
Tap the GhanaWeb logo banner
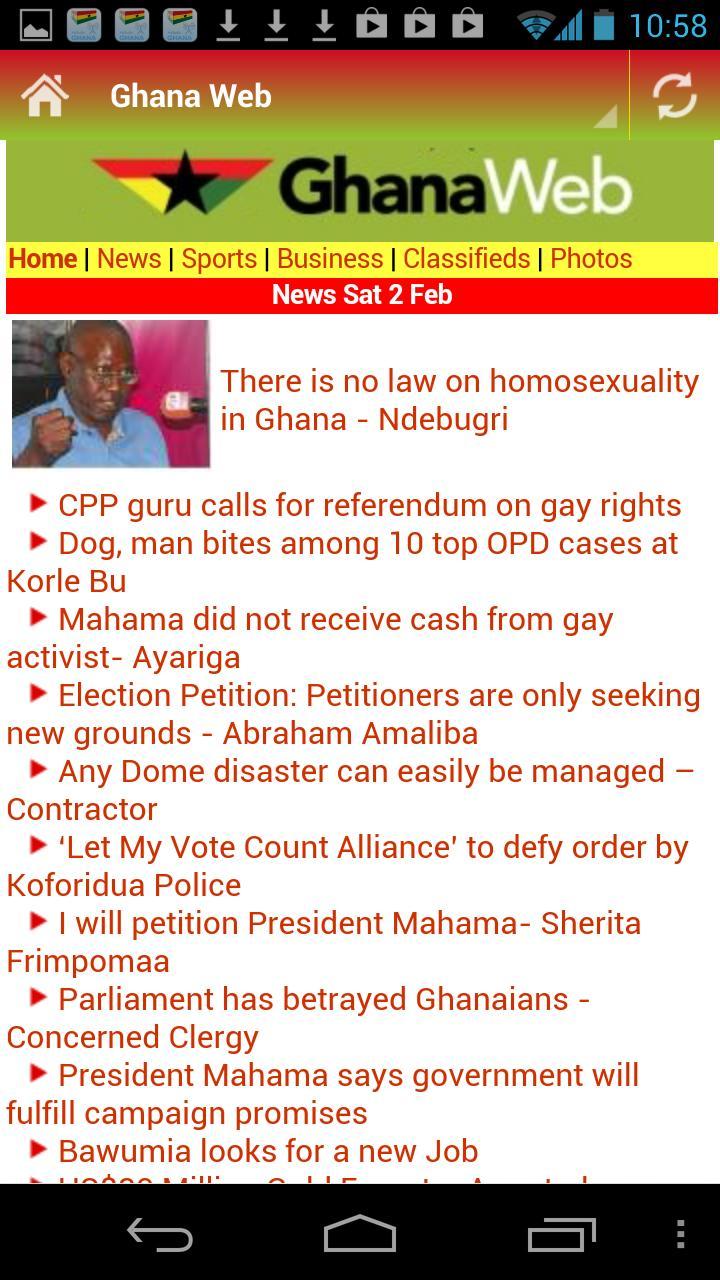[x=360, y=185]
